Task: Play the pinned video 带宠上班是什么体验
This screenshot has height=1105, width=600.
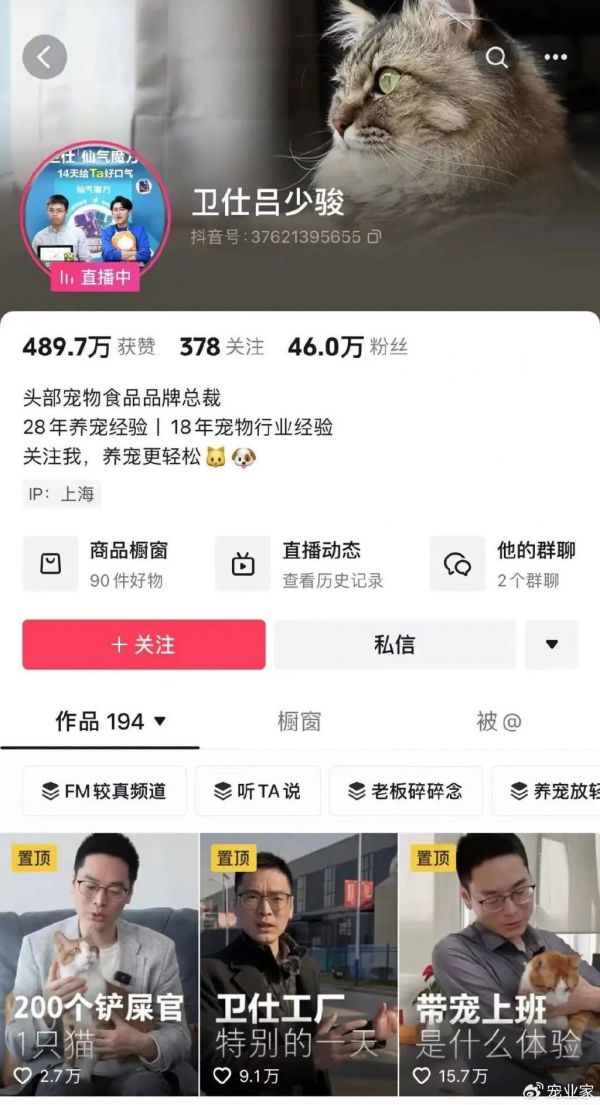Action: (499, 965)
